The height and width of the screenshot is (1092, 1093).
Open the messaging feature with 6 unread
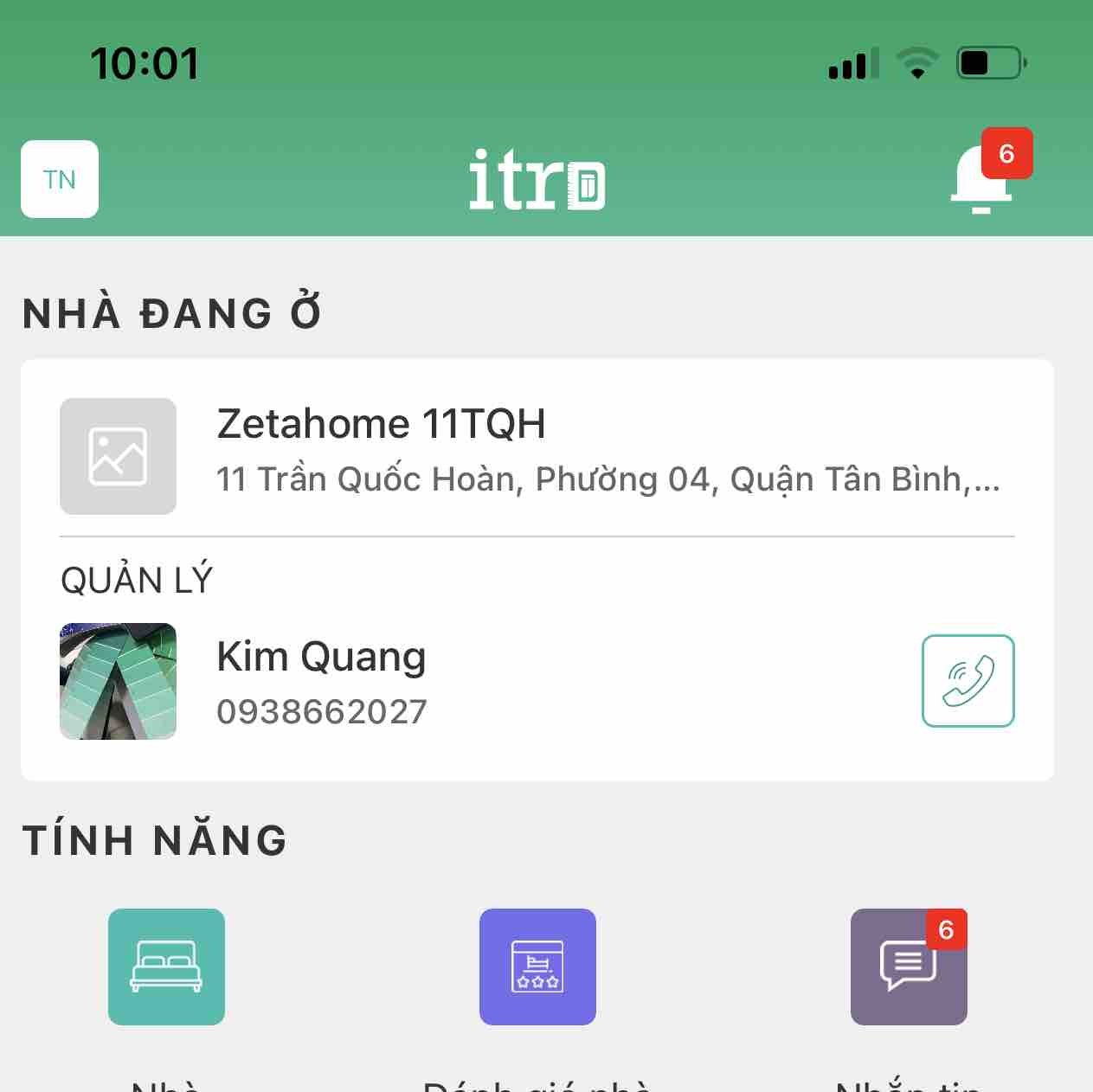(908, 967)
